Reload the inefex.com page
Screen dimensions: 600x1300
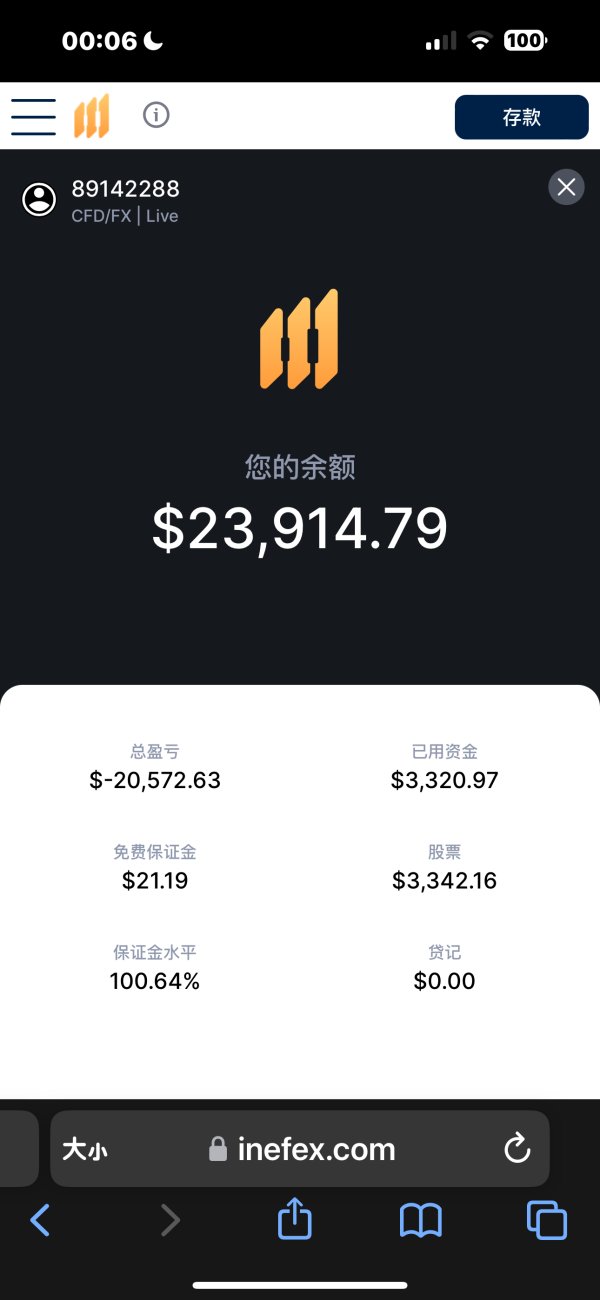point(516,1148)
